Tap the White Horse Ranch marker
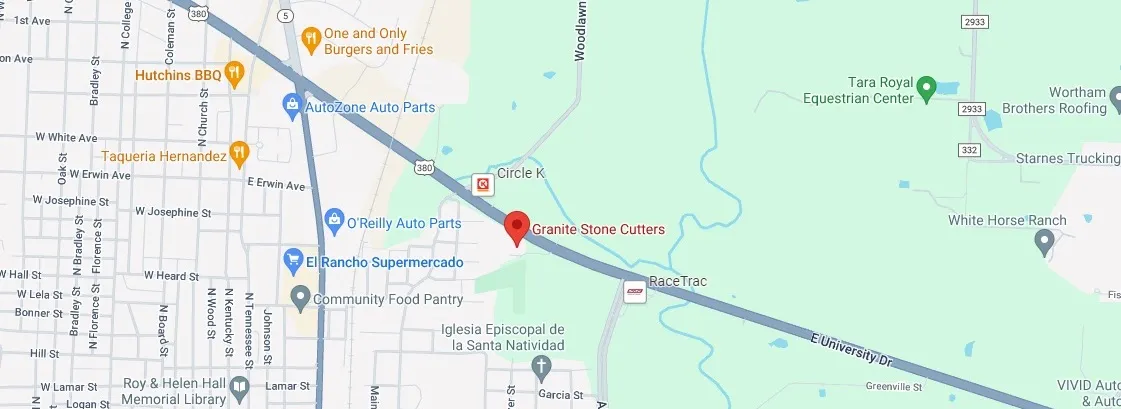Image resolution: width=1121 pixels, height=409 pixels. point(1044,240)
